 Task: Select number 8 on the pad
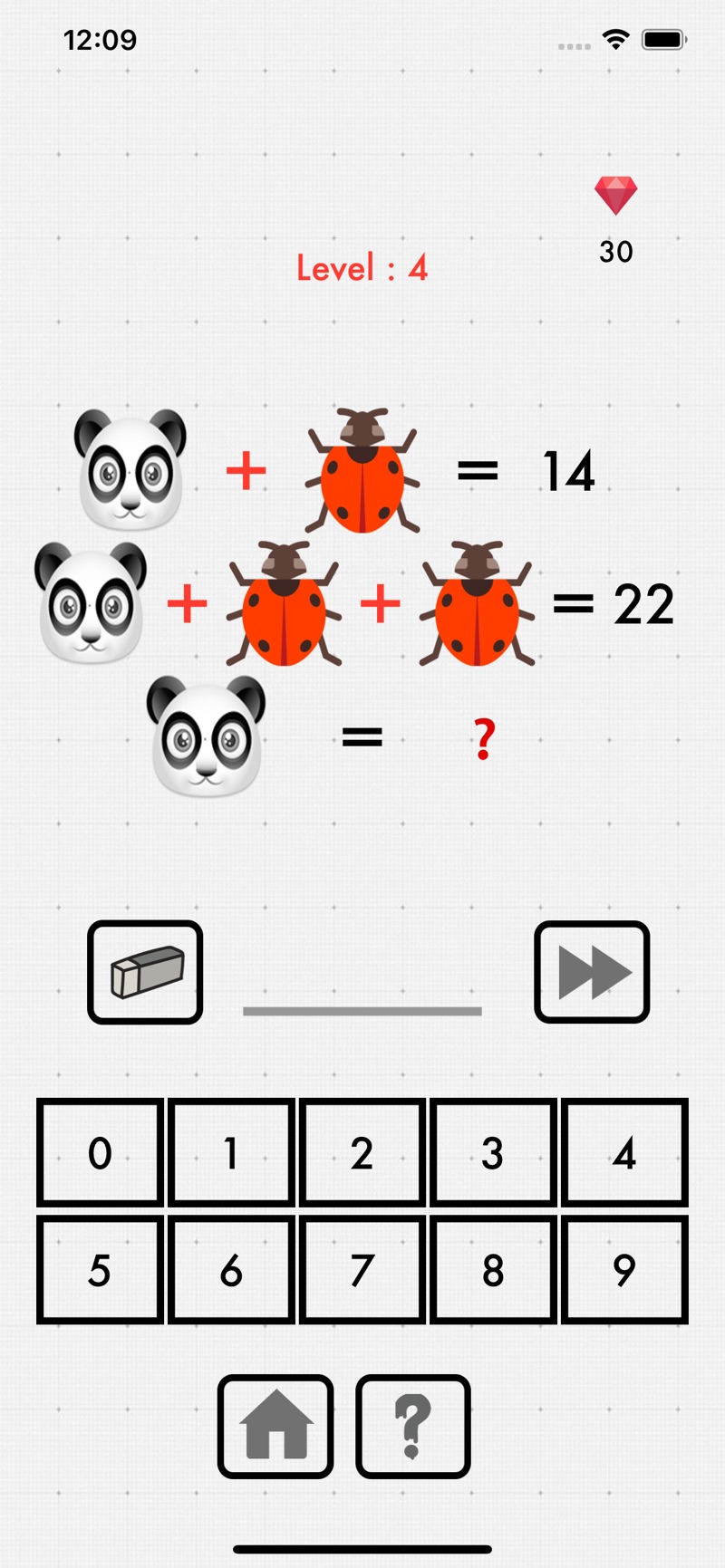(493, 1270)
